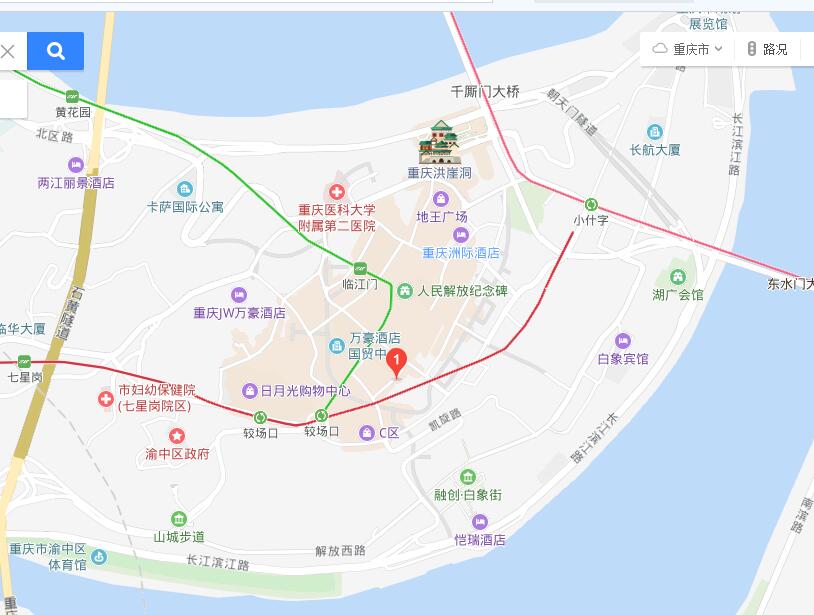Select the 长航大厦 building marker

(x=655, y=132)
